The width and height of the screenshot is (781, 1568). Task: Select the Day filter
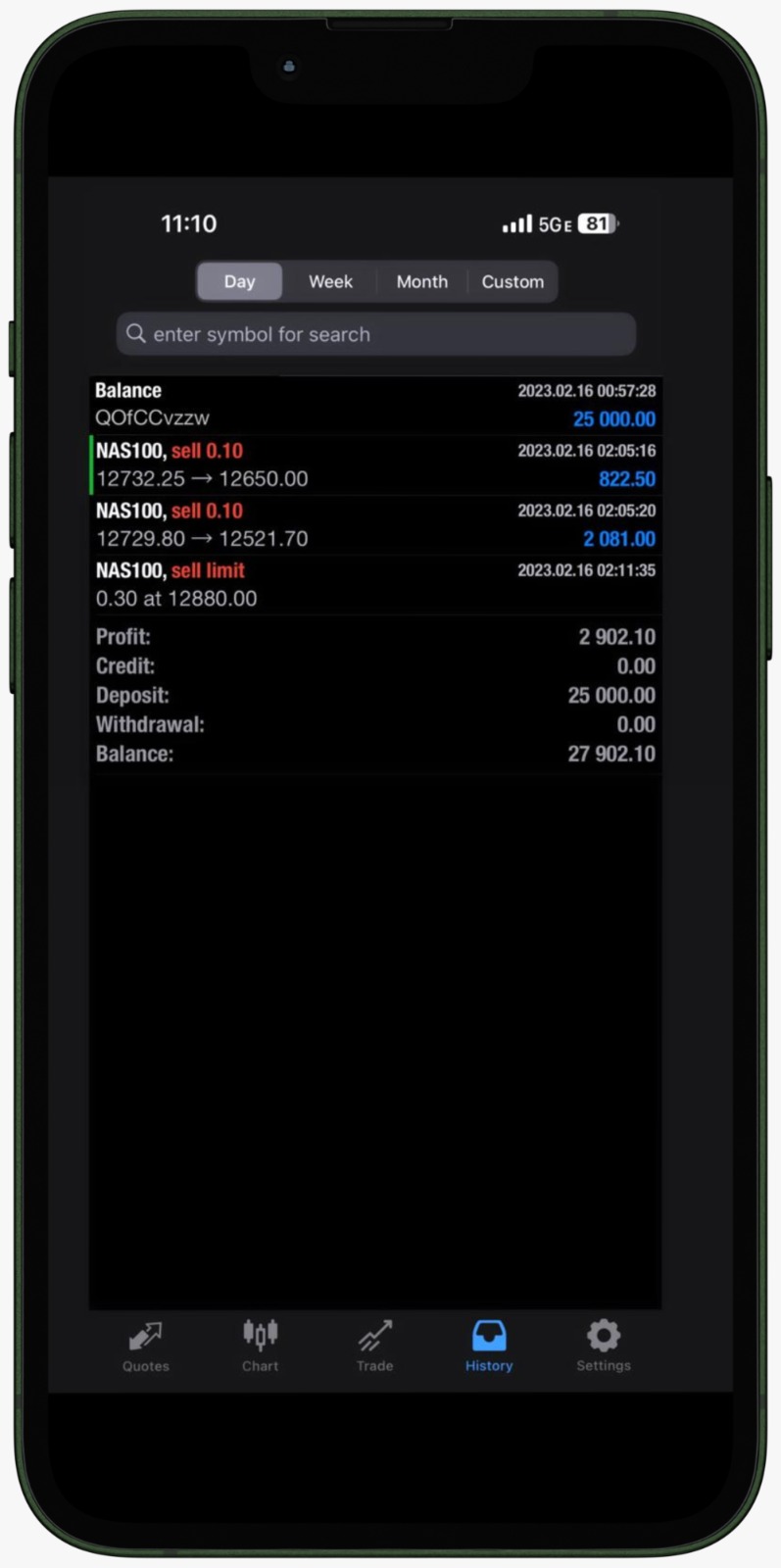pyautogui.click(x=239, y=281)
